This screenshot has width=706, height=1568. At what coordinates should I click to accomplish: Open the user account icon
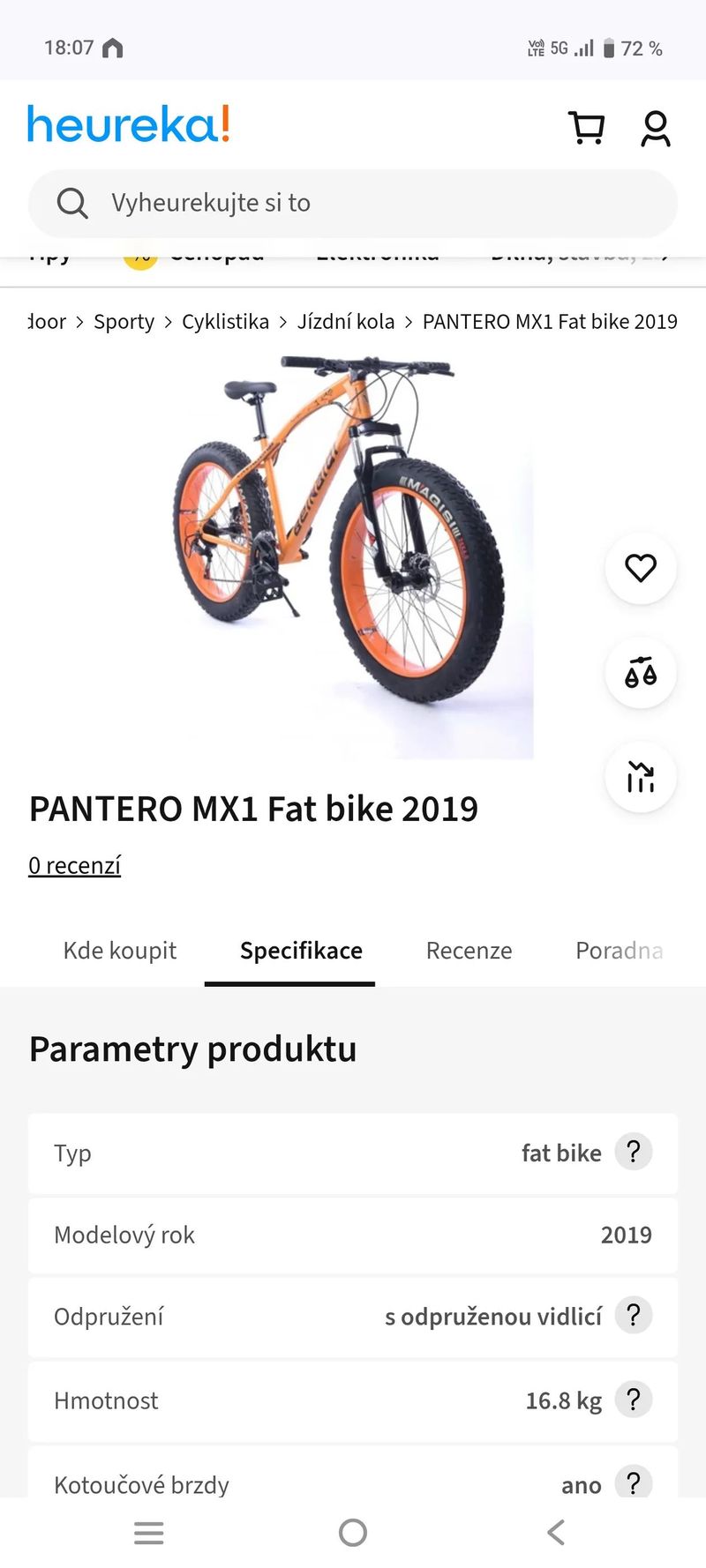655,128
